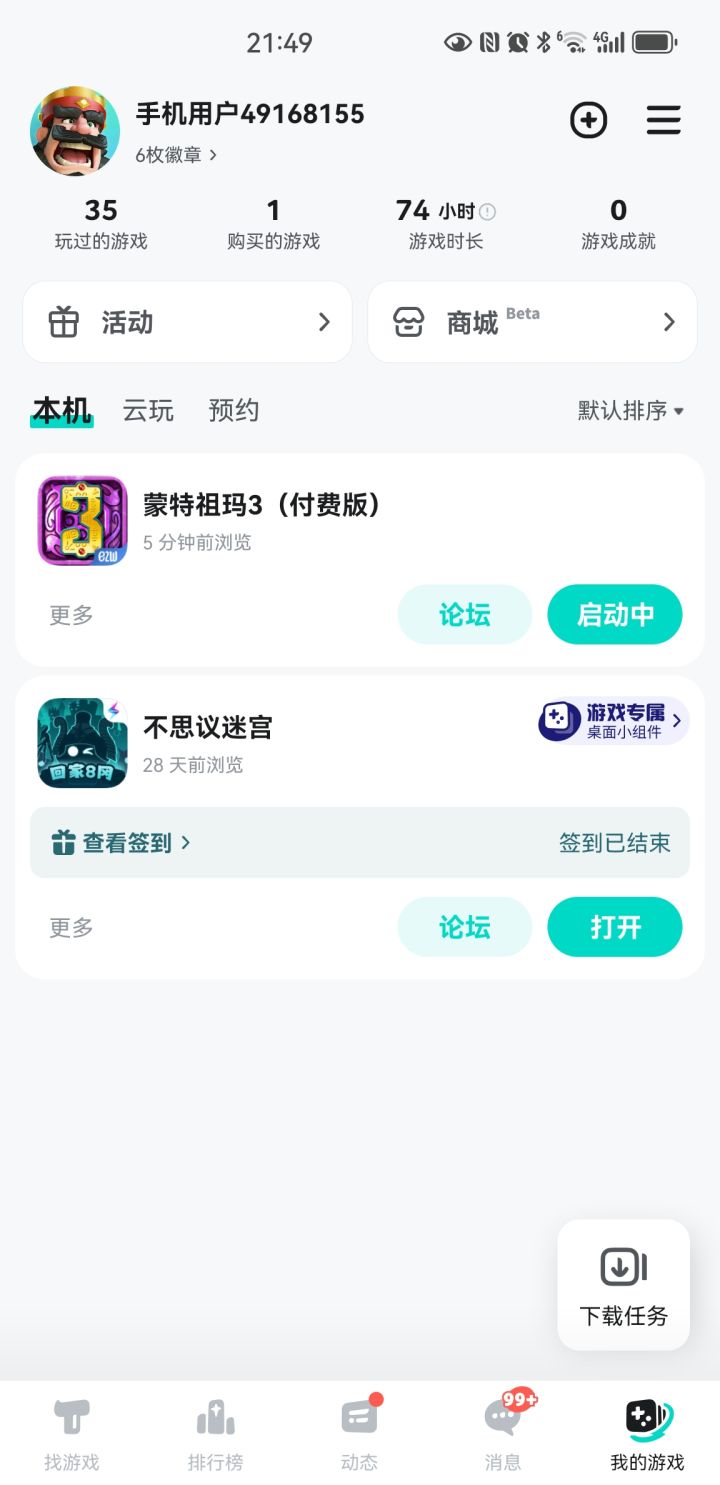
Task: Open the profile avatar
Action: pyautogui.click(x=75, y=132)
